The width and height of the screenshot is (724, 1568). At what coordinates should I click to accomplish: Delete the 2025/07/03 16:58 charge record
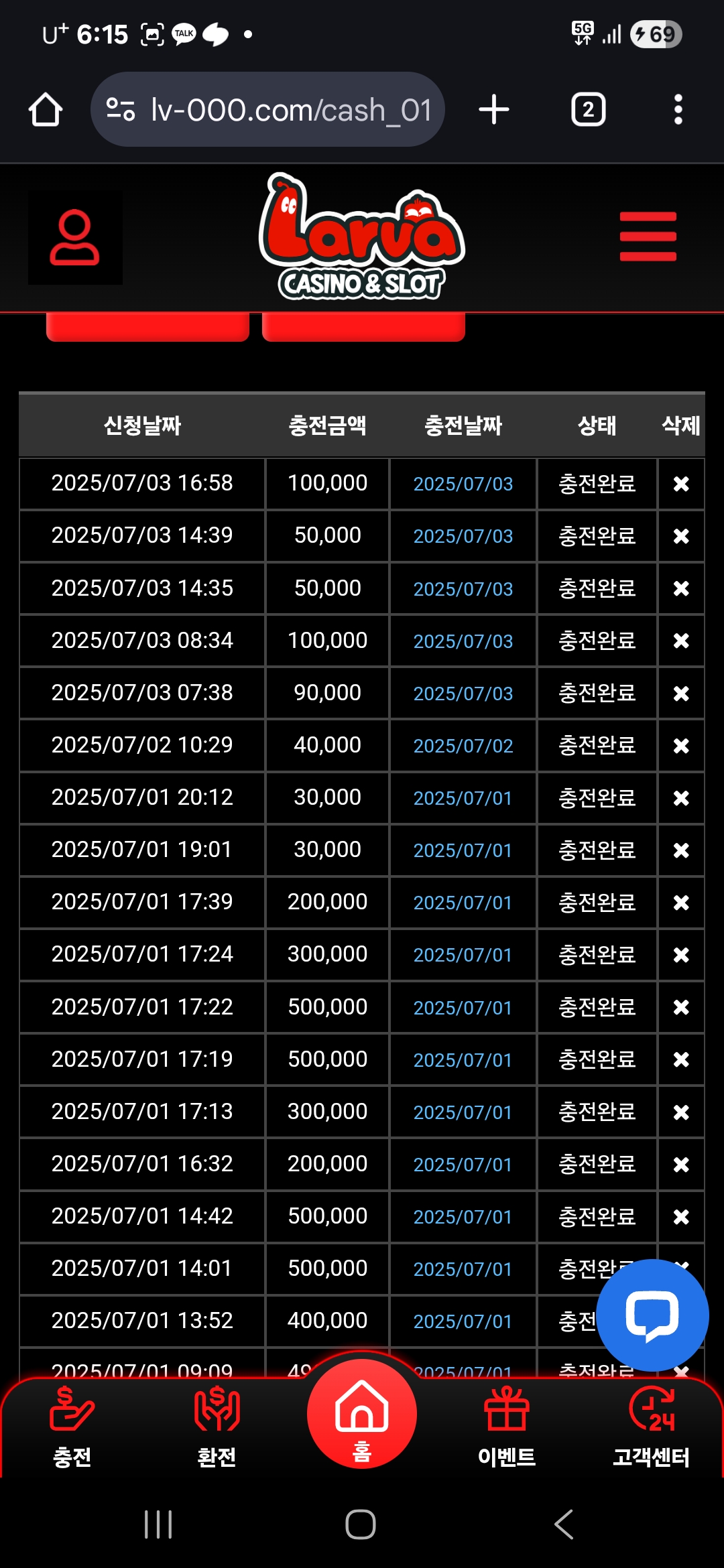(681, 484)
